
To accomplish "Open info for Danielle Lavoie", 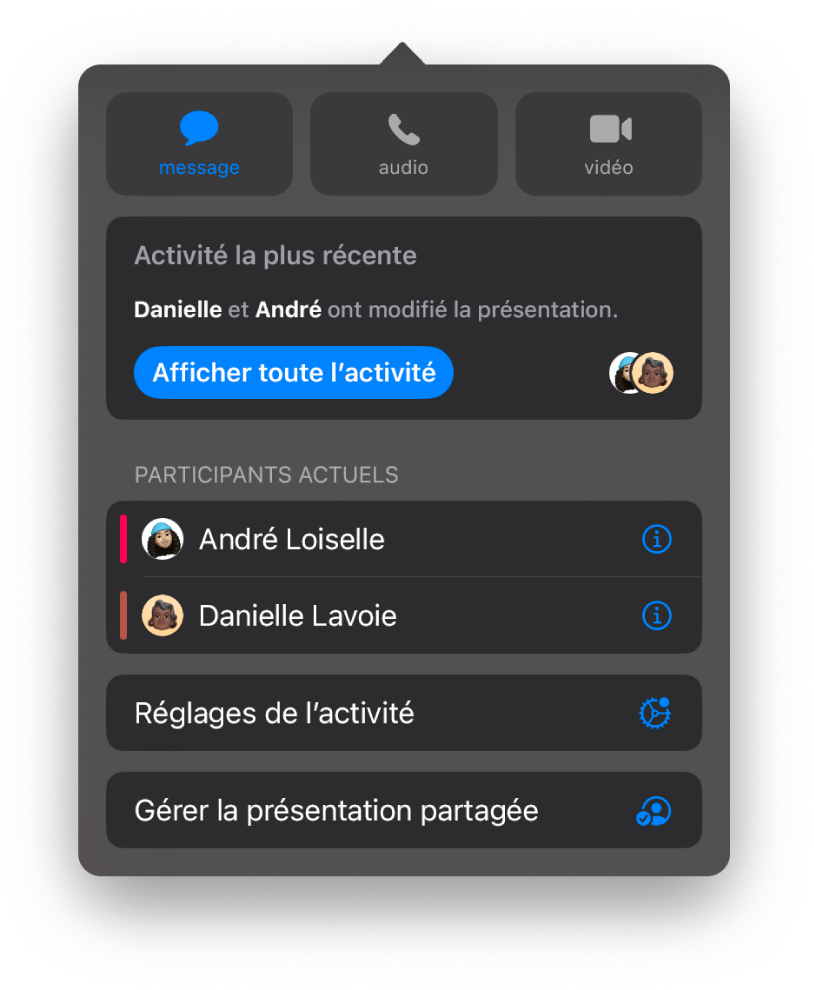I will click(656, 616).
